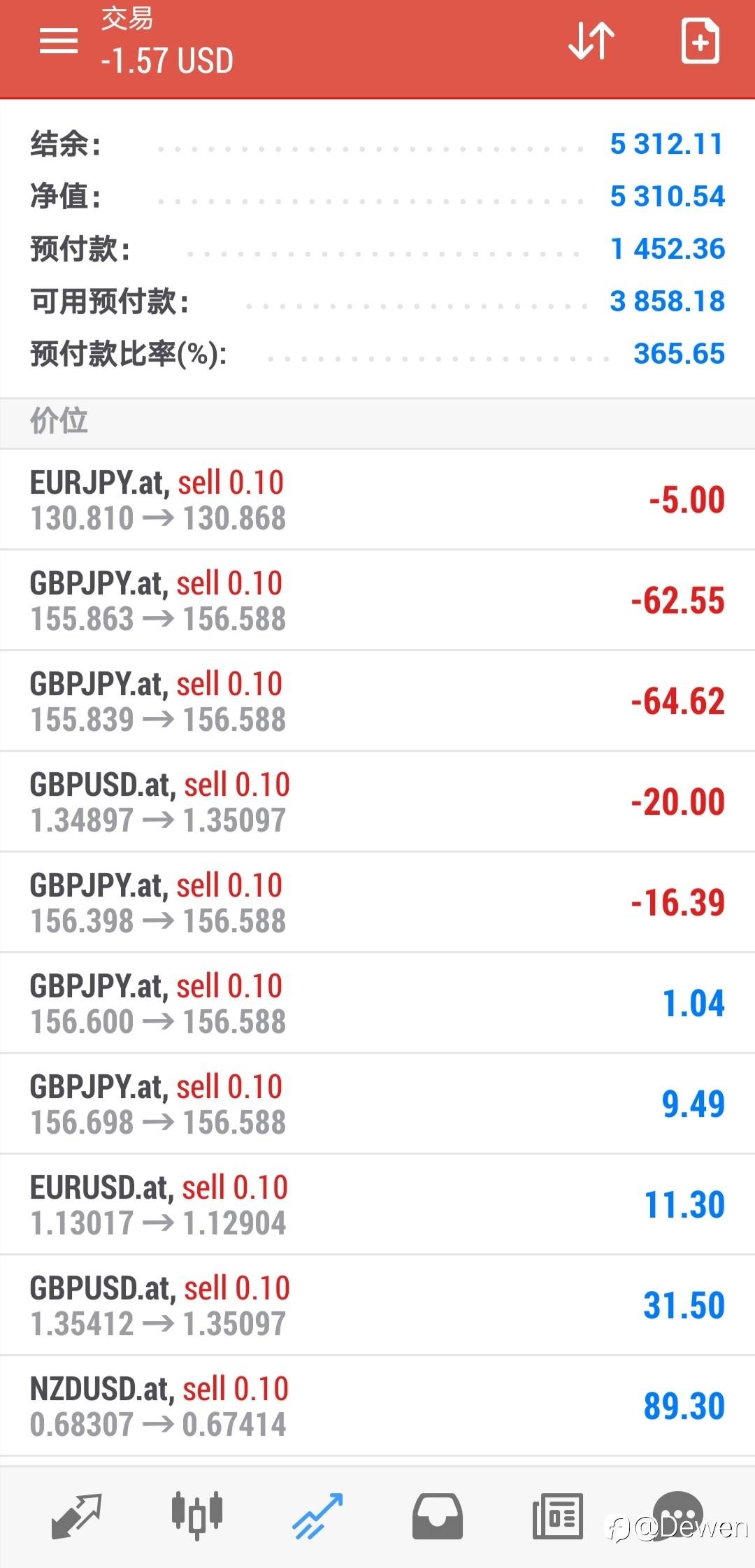
Task: Open GBPJPY.at position opened at 156.600
Action: click(x=377, y=1003)
